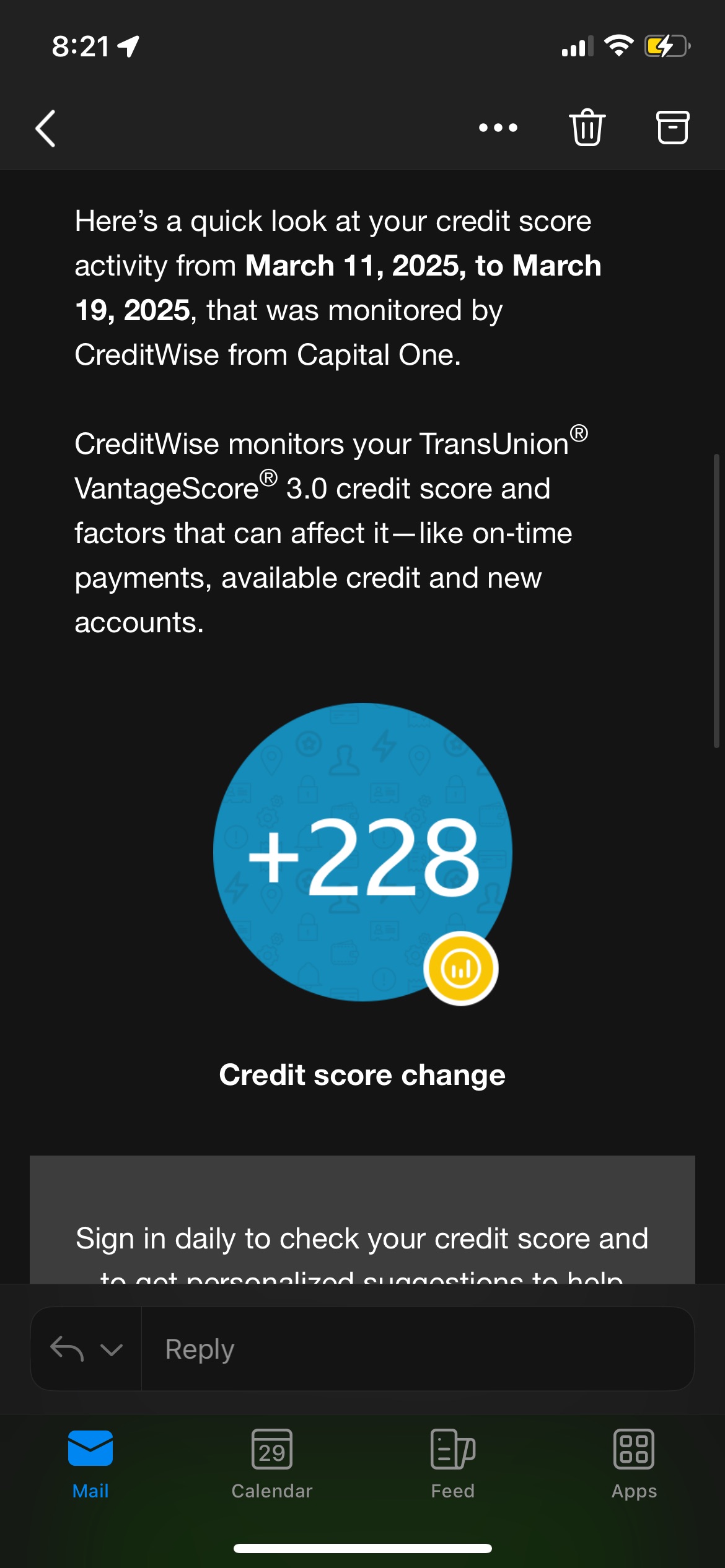Image resolution: width=725 pixels, height=1568 pixels.
Task: Archive this email
Action: point(672,128)
